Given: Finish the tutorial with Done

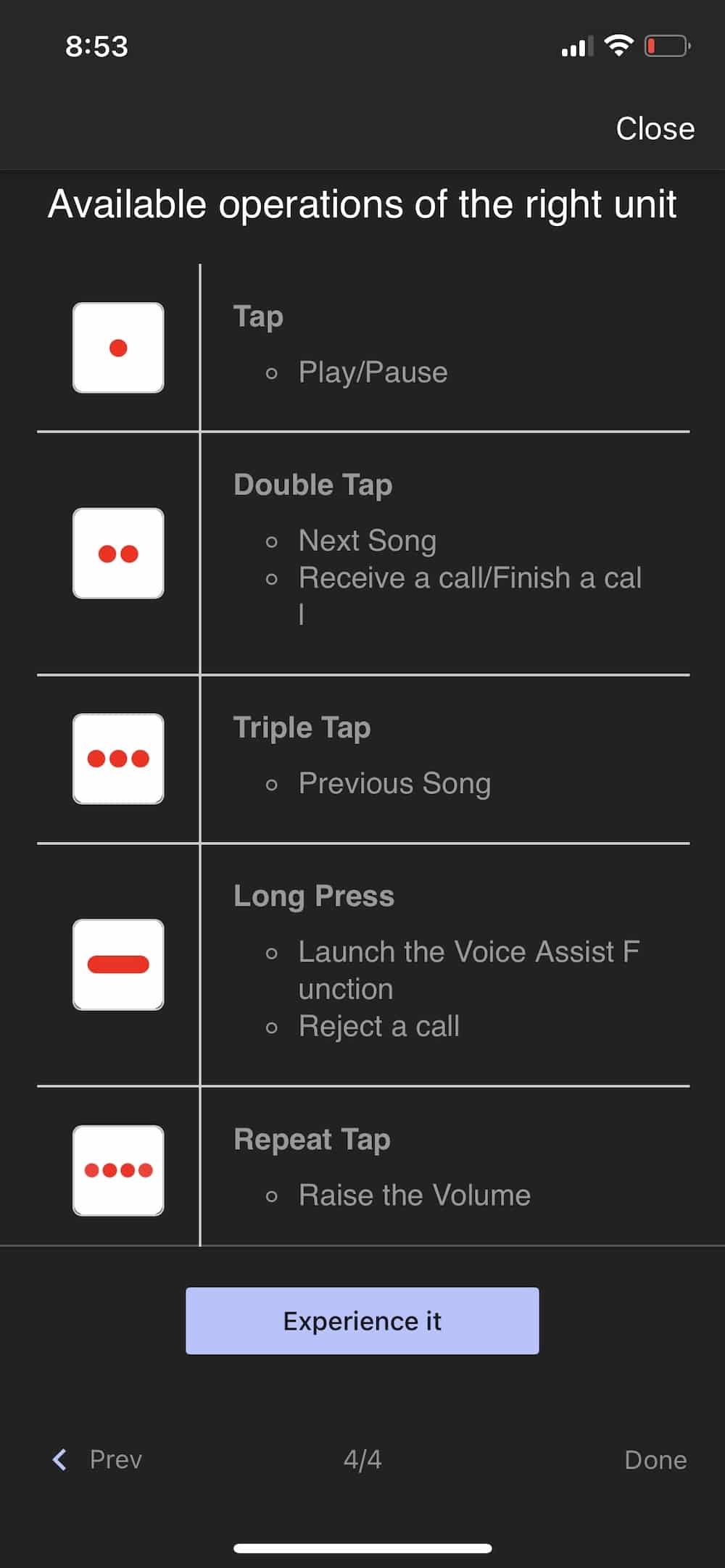Looking at the screenshot, I should pos(655,1459).
